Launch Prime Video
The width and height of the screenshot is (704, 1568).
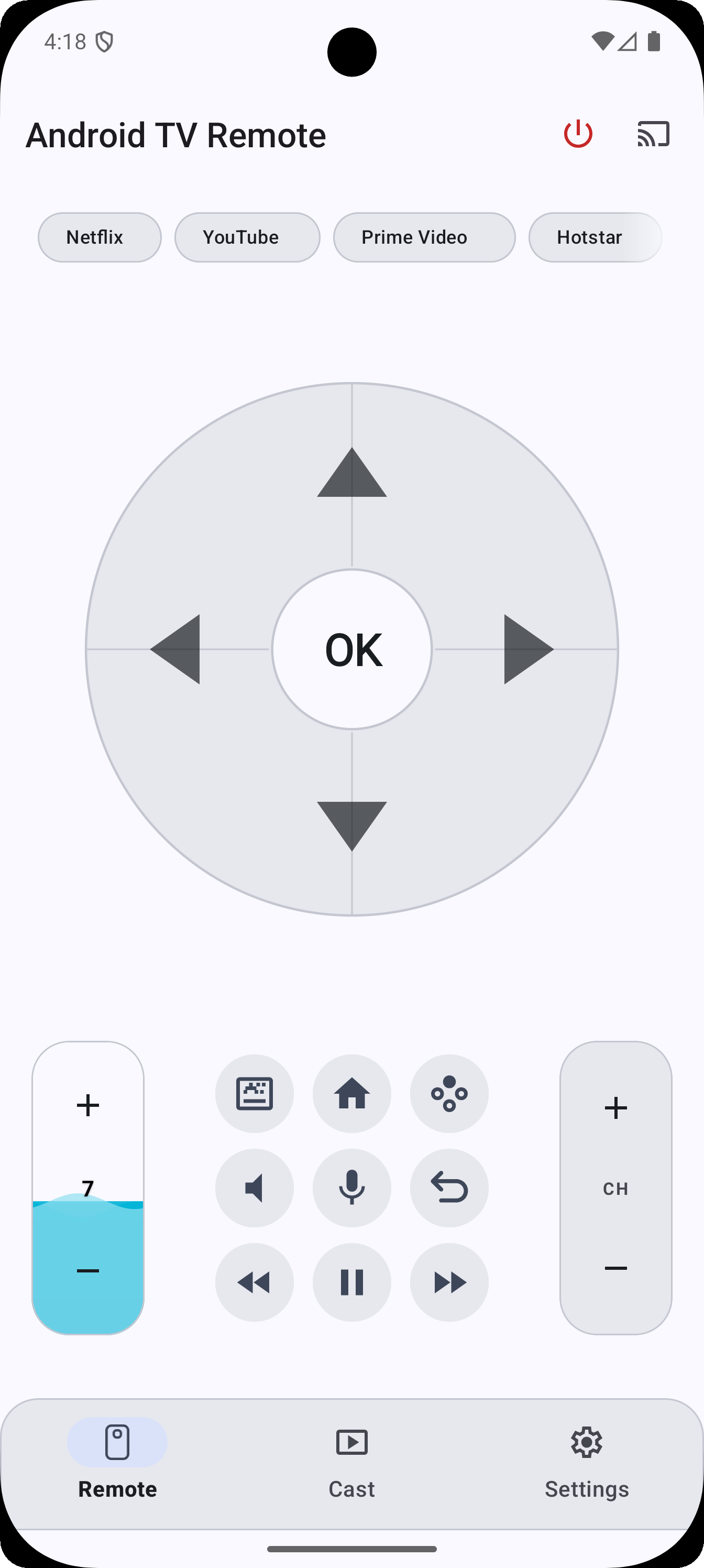[x=424, y=237]
